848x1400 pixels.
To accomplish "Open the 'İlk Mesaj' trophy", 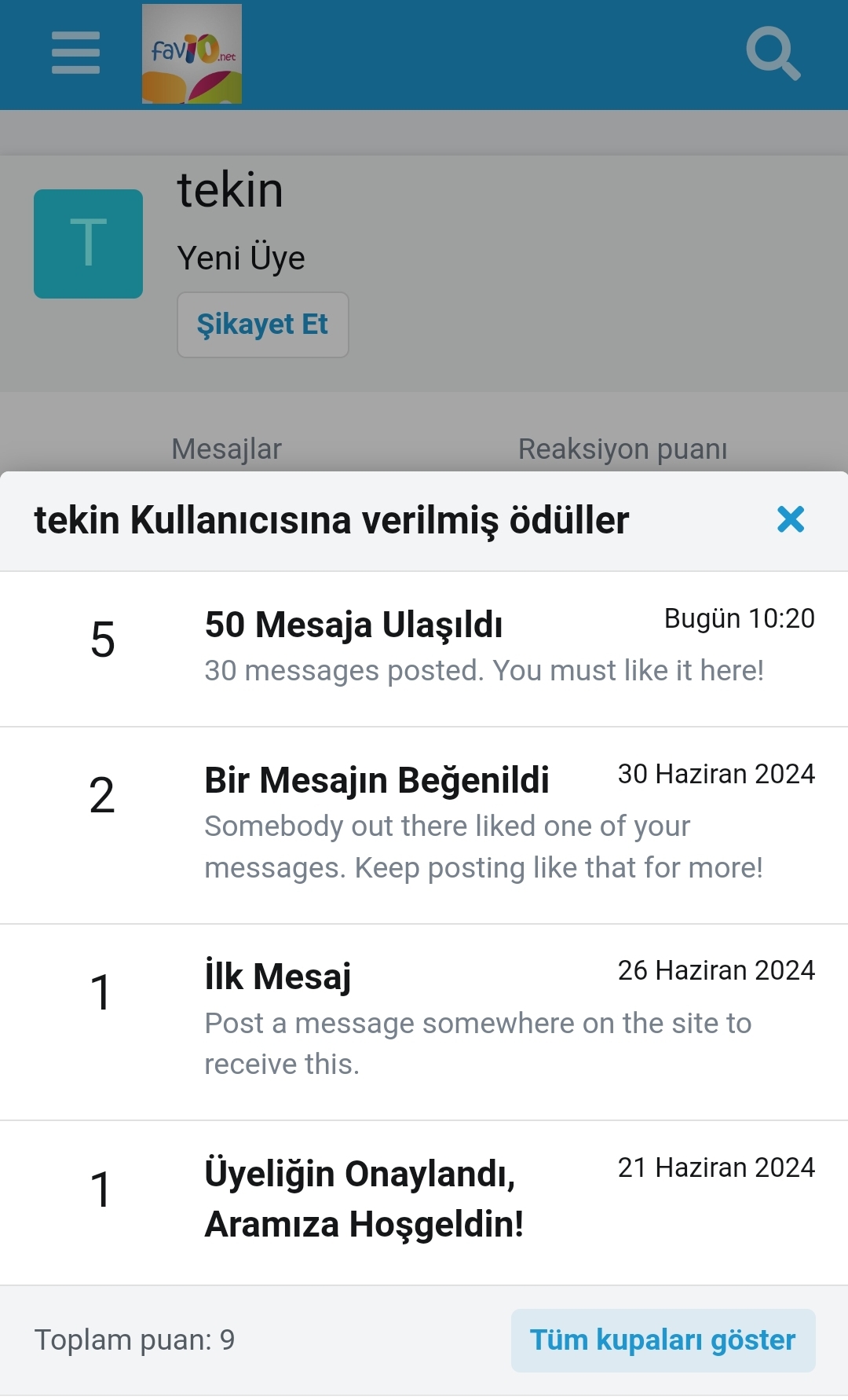I will click(277, 977).
